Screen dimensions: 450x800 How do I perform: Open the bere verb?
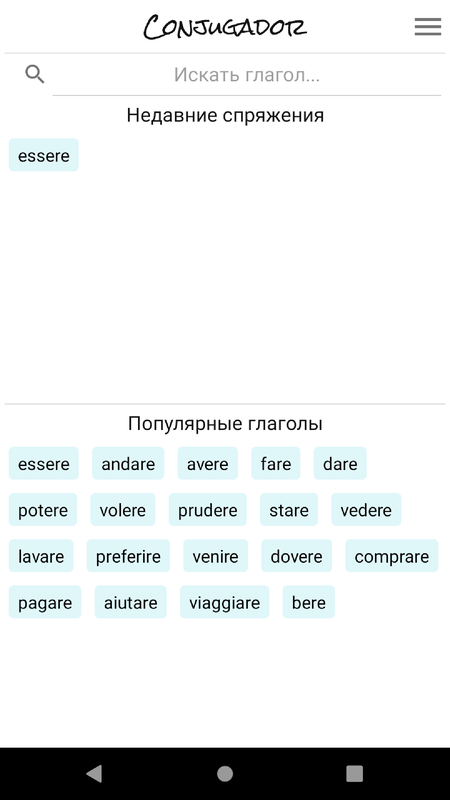(309, 602)
